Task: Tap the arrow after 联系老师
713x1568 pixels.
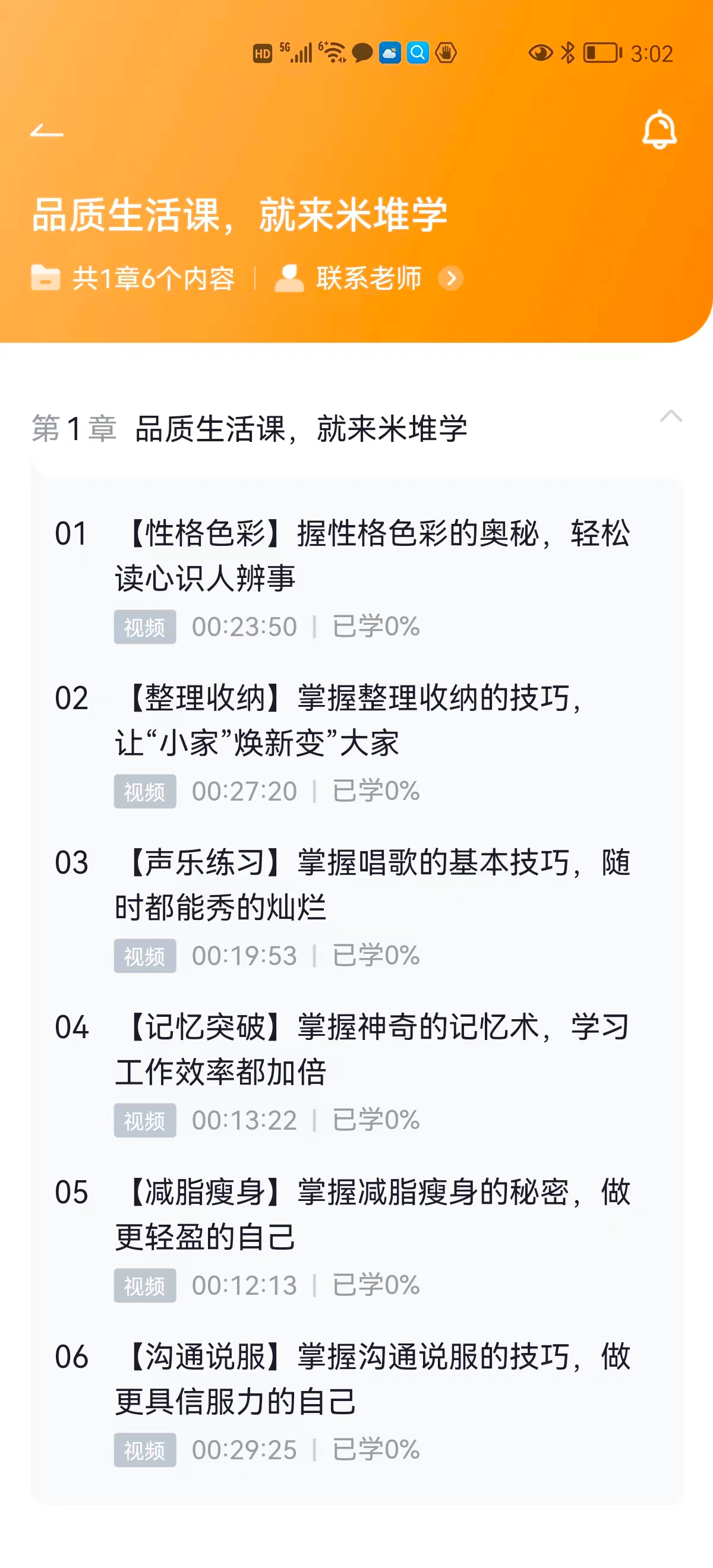Action: [x=451, y=278]
